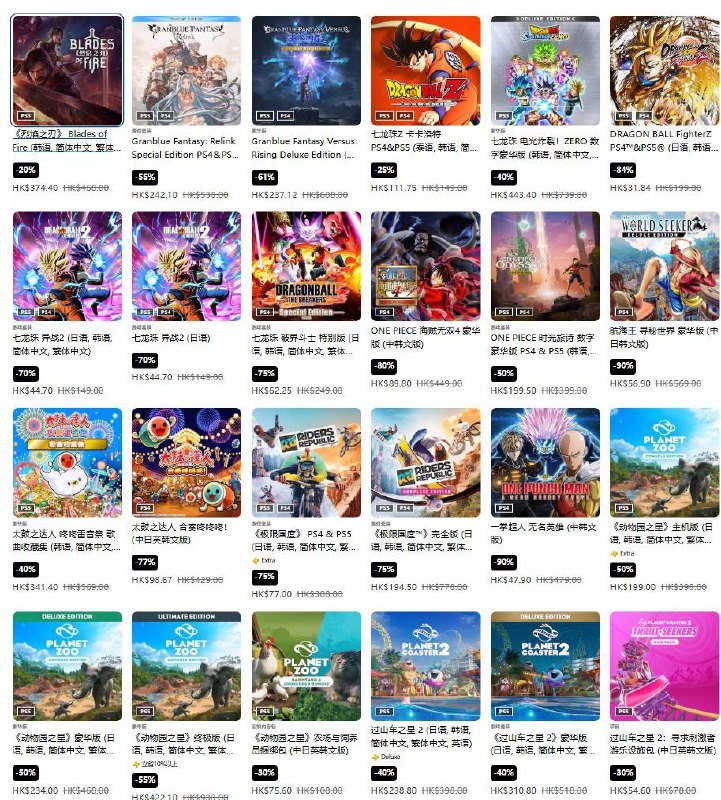This screenshot has width=721, height=800.
Task: Open Granblue Fantasy: Relink Special Edition
Action: [186, 70]
